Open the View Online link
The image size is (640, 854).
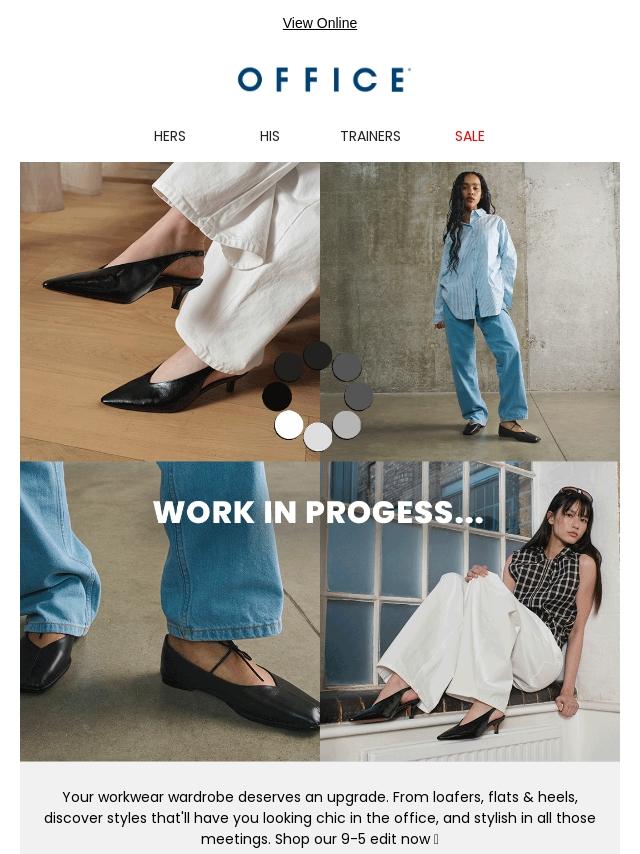319,23
